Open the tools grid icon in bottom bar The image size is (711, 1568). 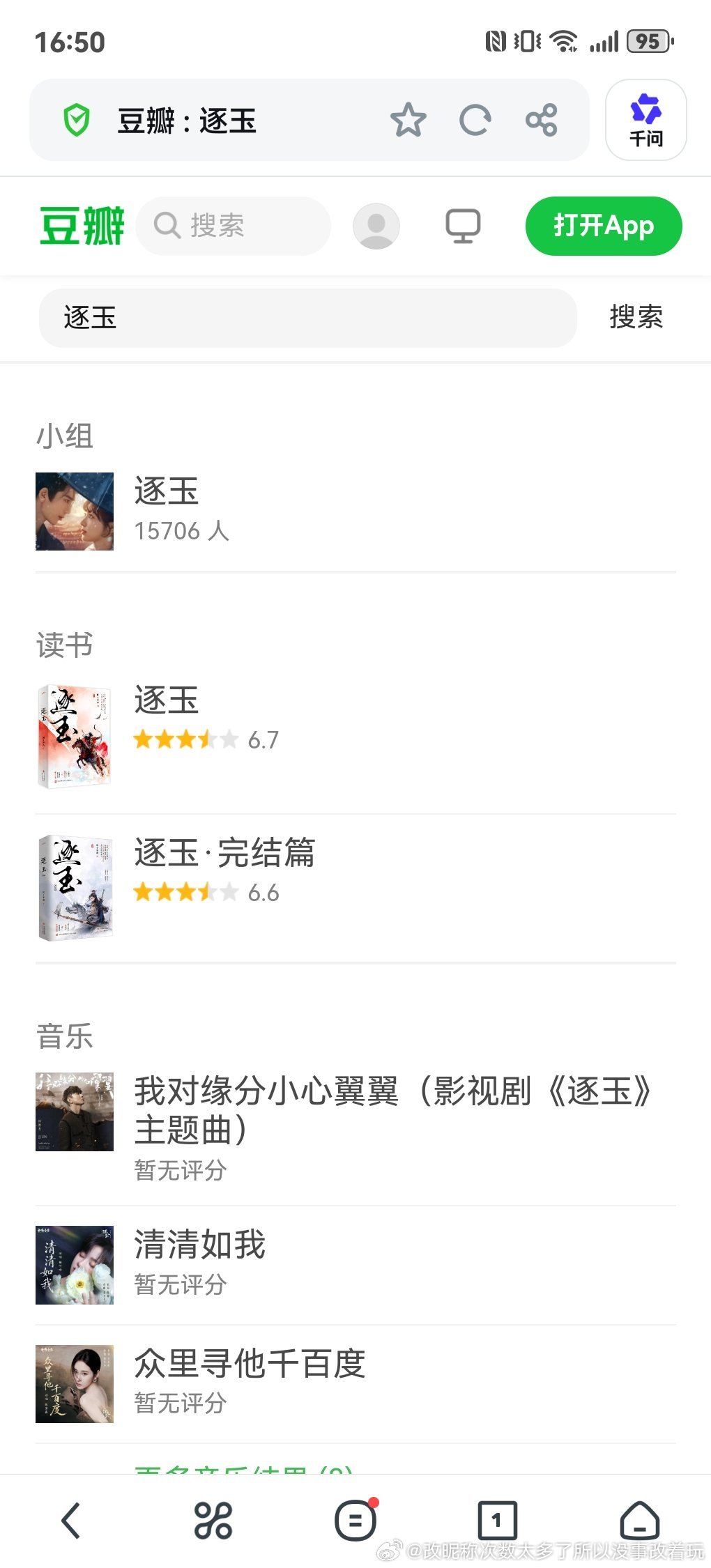coord(213,1519)
